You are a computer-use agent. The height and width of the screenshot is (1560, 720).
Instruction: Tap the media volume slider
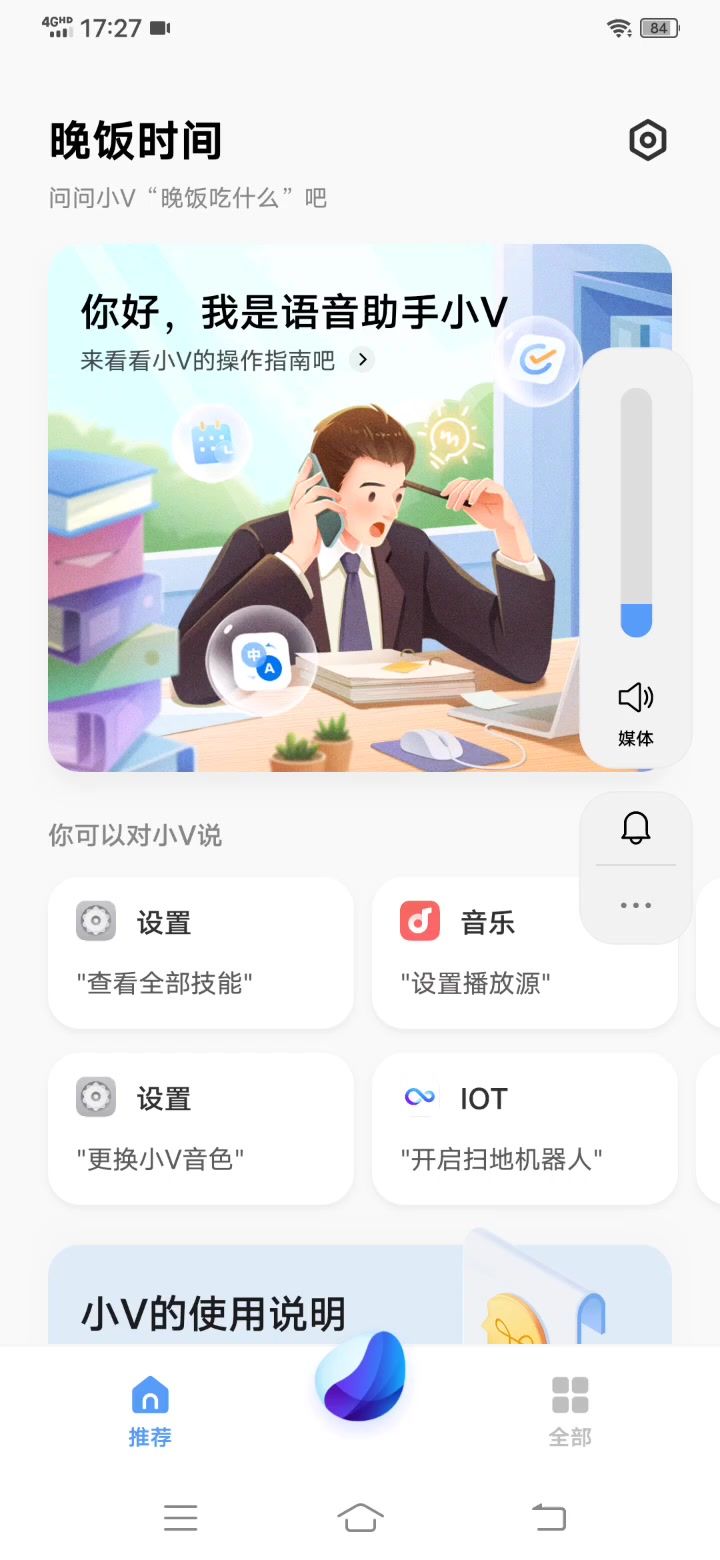click(636, 512)
